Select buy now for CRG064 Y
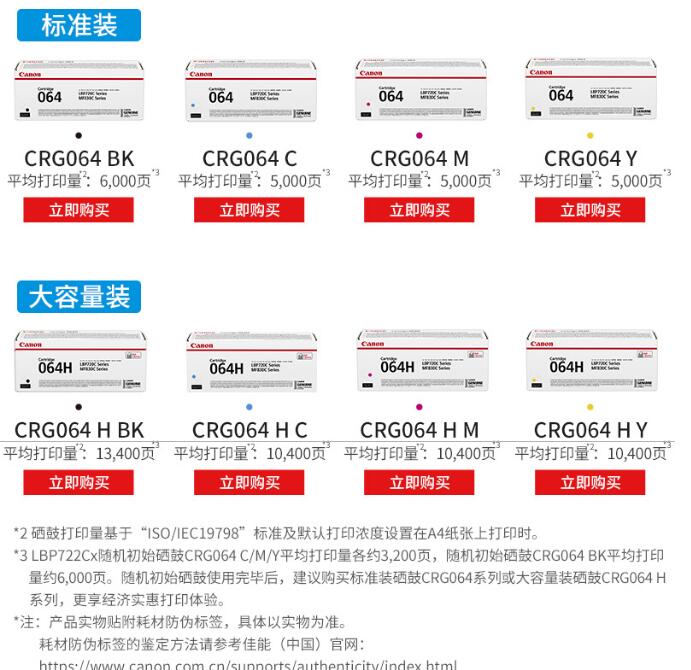The height and width of the screenshot is (670, 691). 590,210
